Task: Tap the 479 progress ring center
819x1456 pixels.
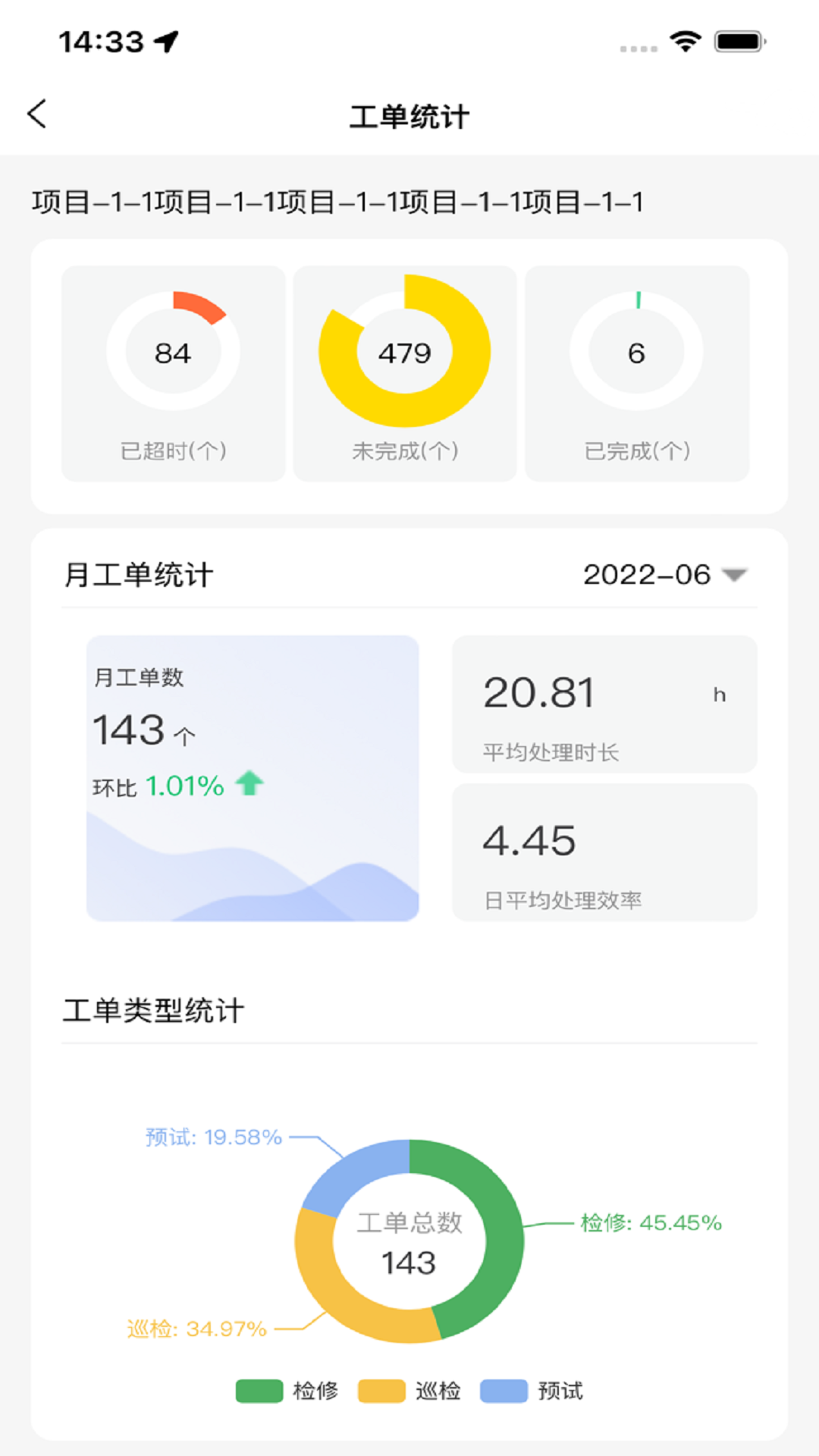Action: pyautogui.click(x=406, y=350)
